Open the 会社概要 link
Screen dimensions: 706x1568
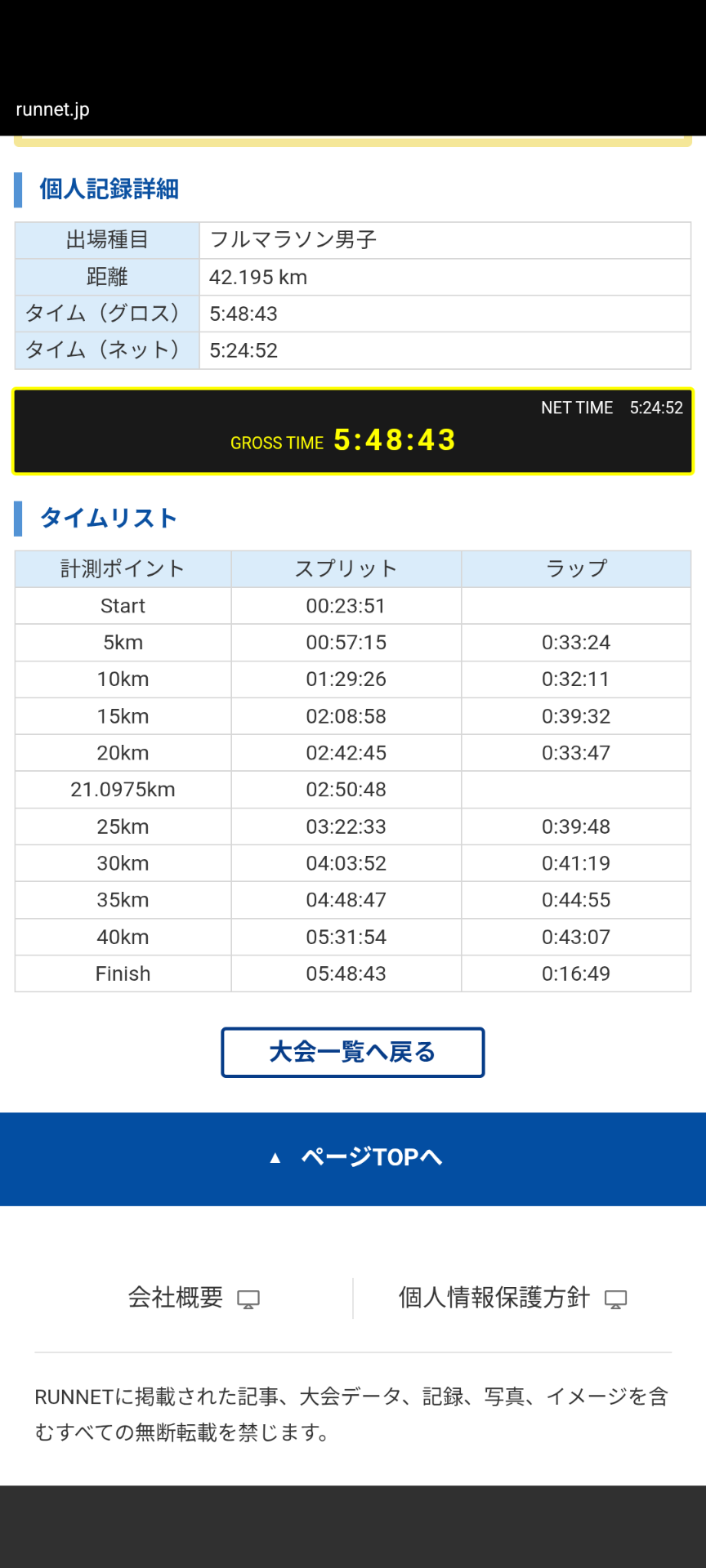click(x=193, y=1298)
